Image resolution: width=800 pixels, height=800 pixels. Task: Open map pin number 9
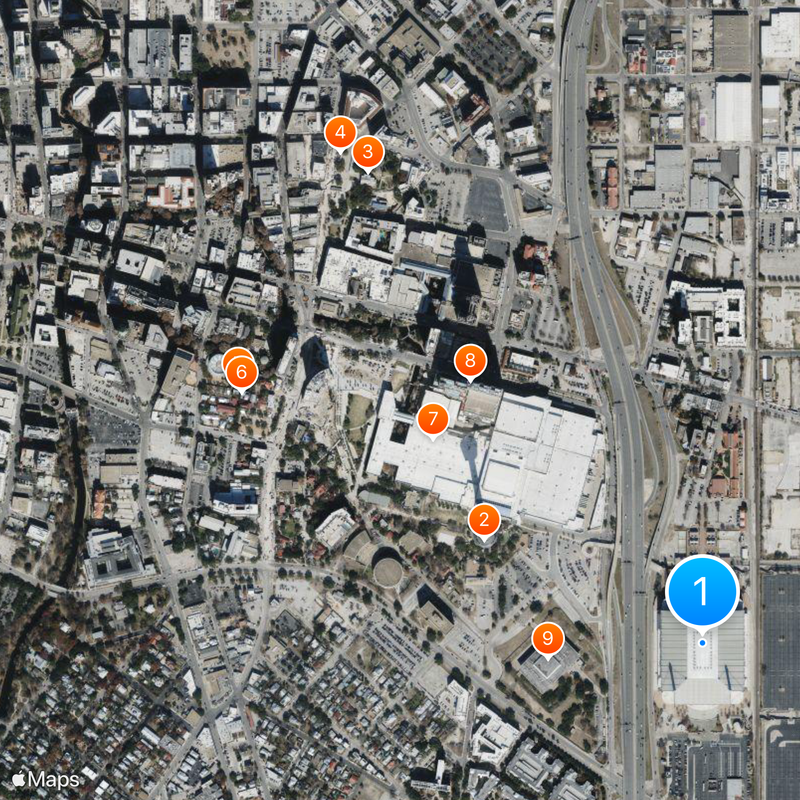pyautogui.click(x=547, y=637)
